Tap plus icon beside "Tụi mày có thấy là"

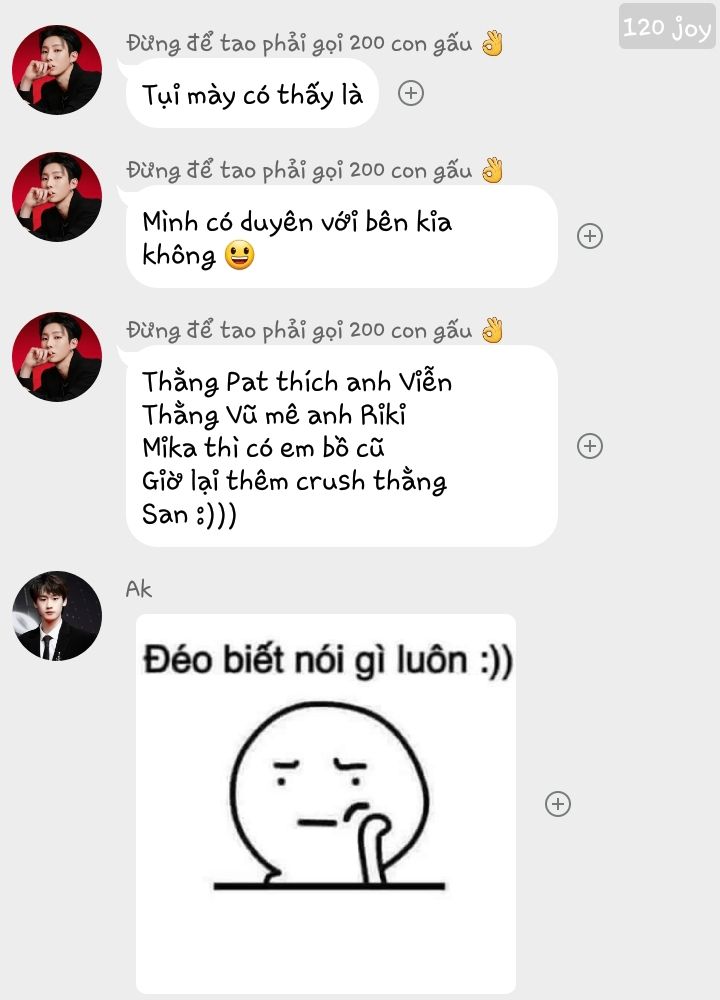point(411,93)
